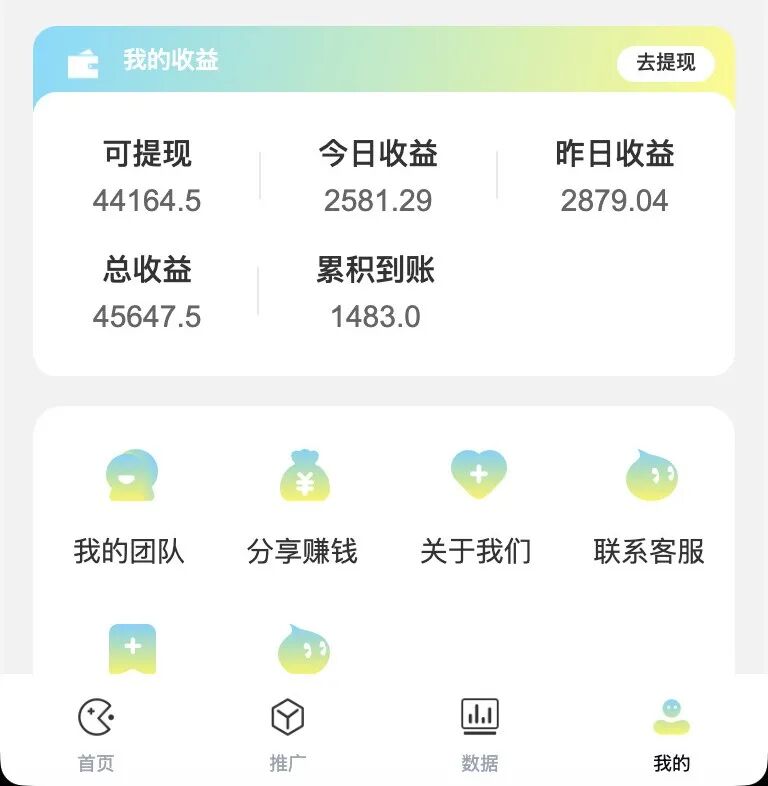Switch to the 首页 home tab
Image resolution: width=768 pixels, height=786 pixels.
(x=96, y=734)
